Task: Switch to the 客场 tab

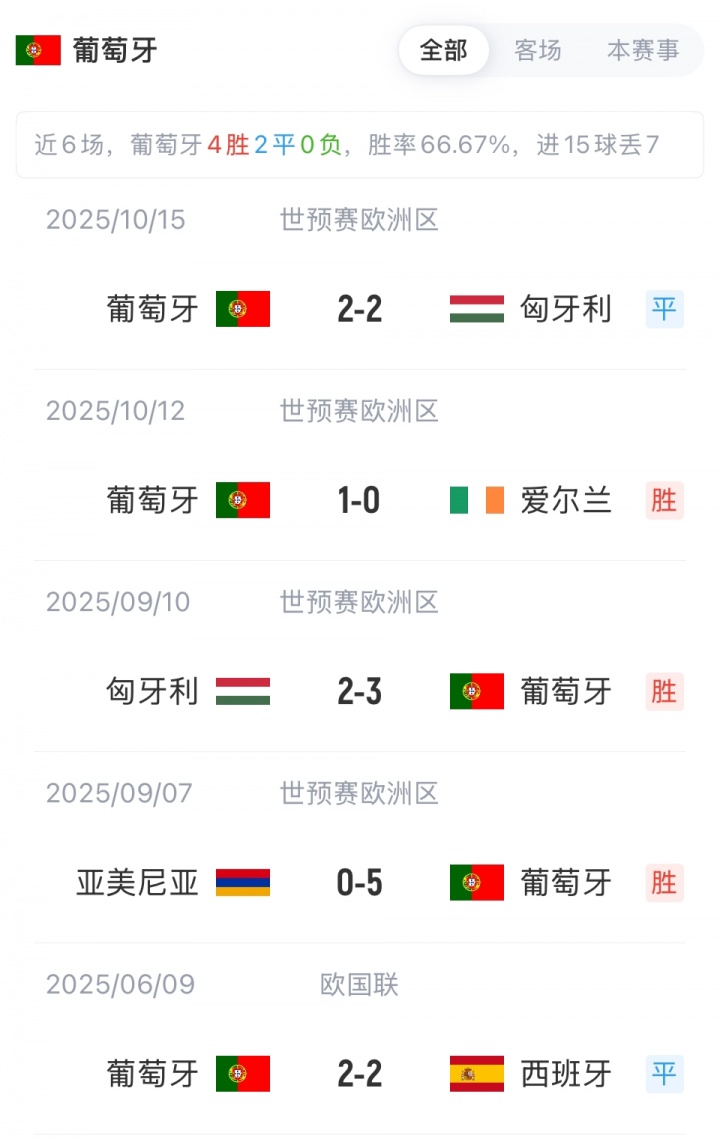Action: (538, 50)
